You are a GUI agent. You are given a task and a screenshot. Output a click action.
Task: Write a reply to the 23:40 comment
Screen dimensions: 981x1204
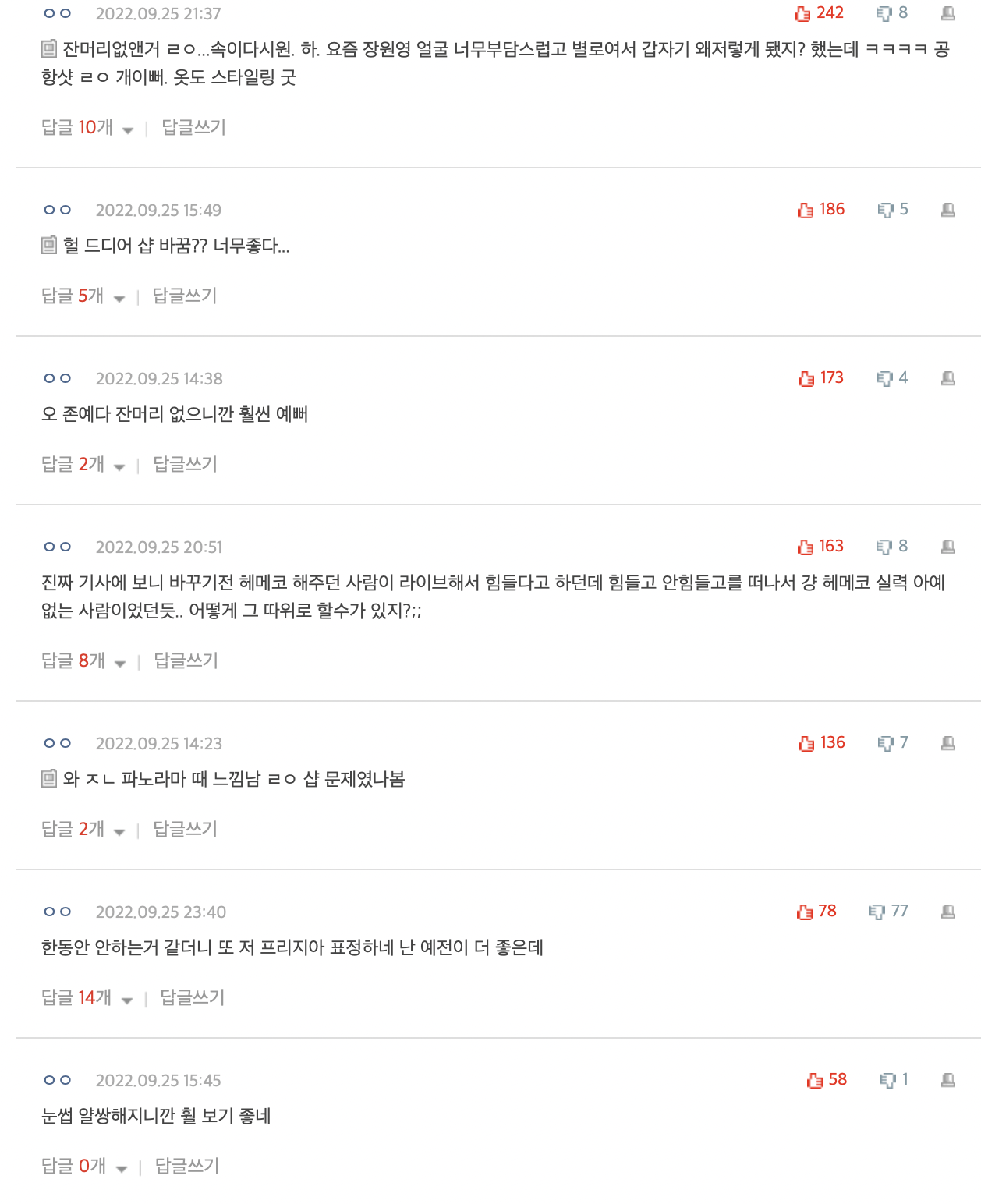coord(192,997)
